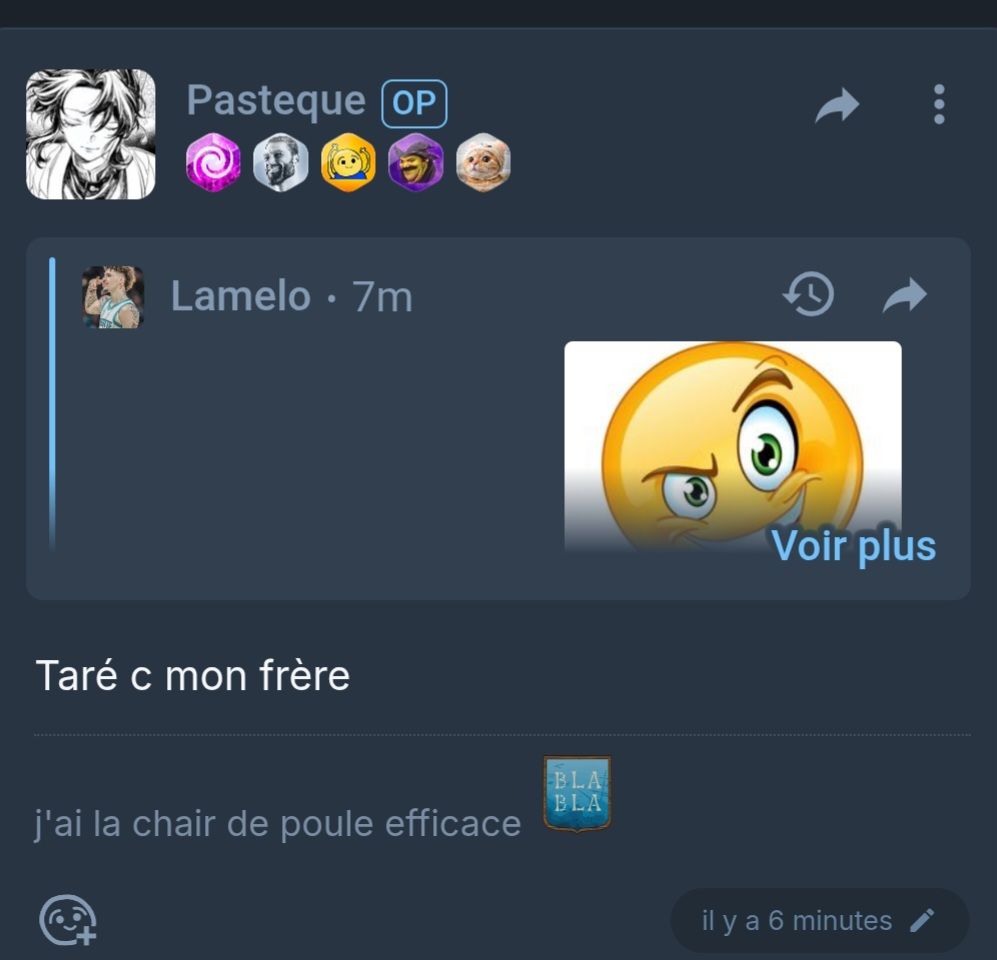View history of Lamelo's quoted message

coord(808,295)
